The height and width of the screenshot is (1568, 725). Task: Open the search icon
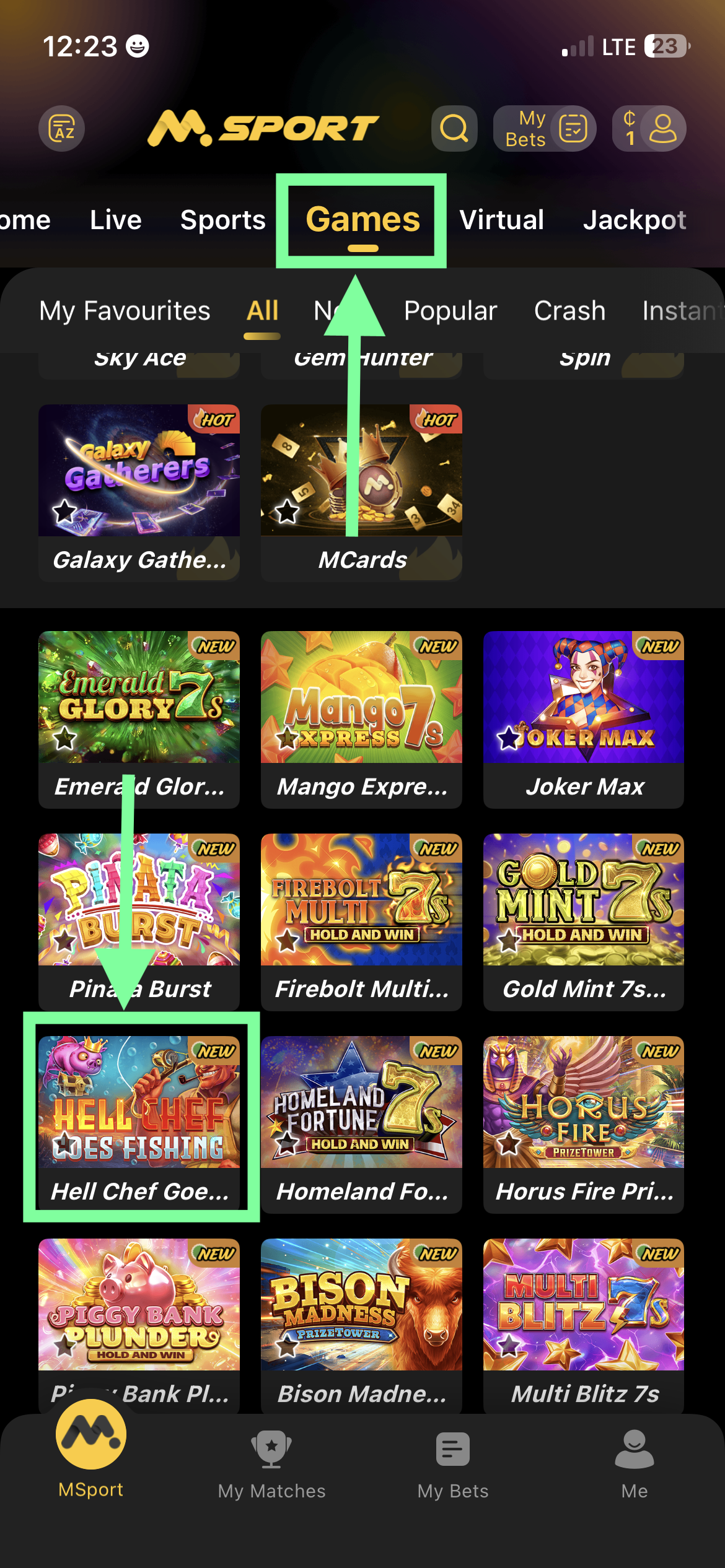coord(454,128)
